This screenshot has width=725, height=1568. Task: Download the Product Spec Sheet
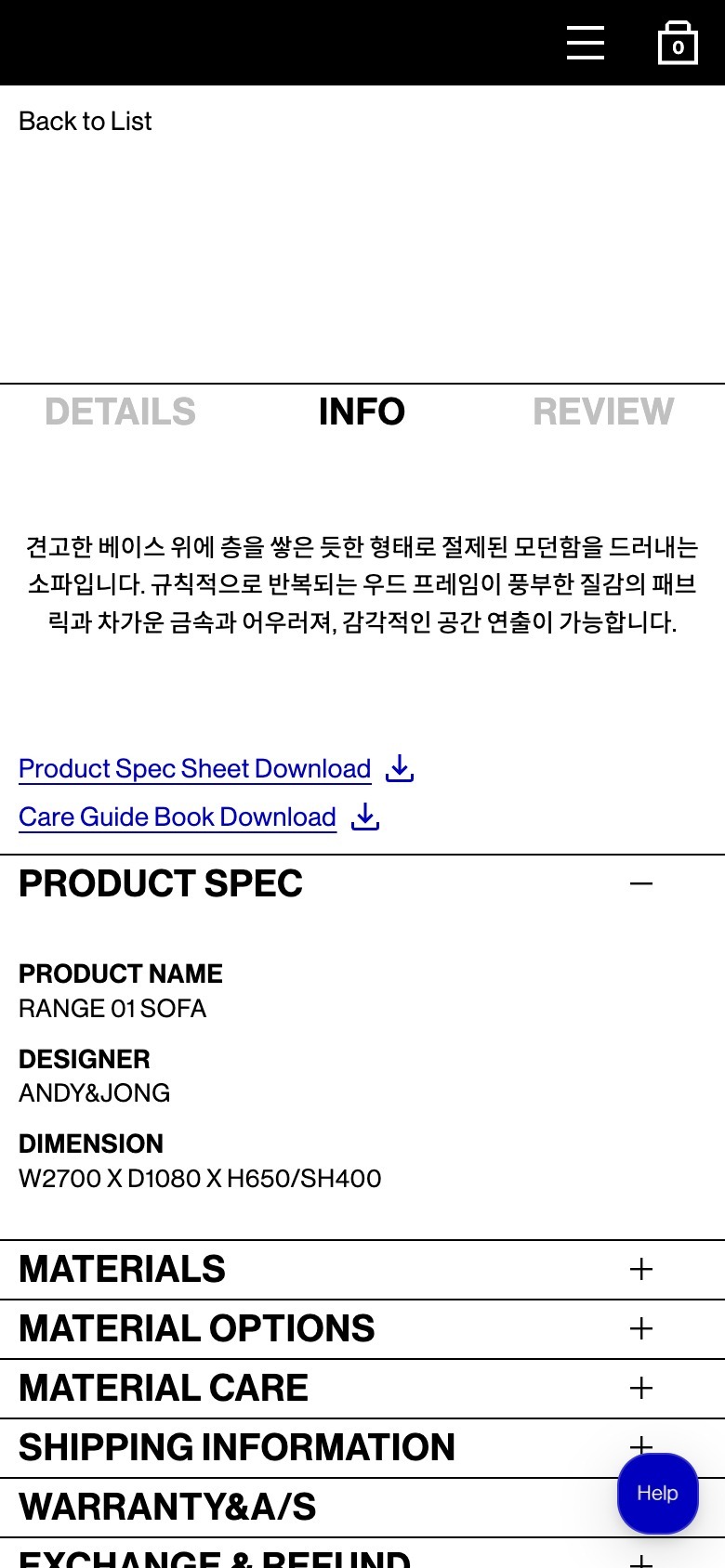[x=195, y=769]
